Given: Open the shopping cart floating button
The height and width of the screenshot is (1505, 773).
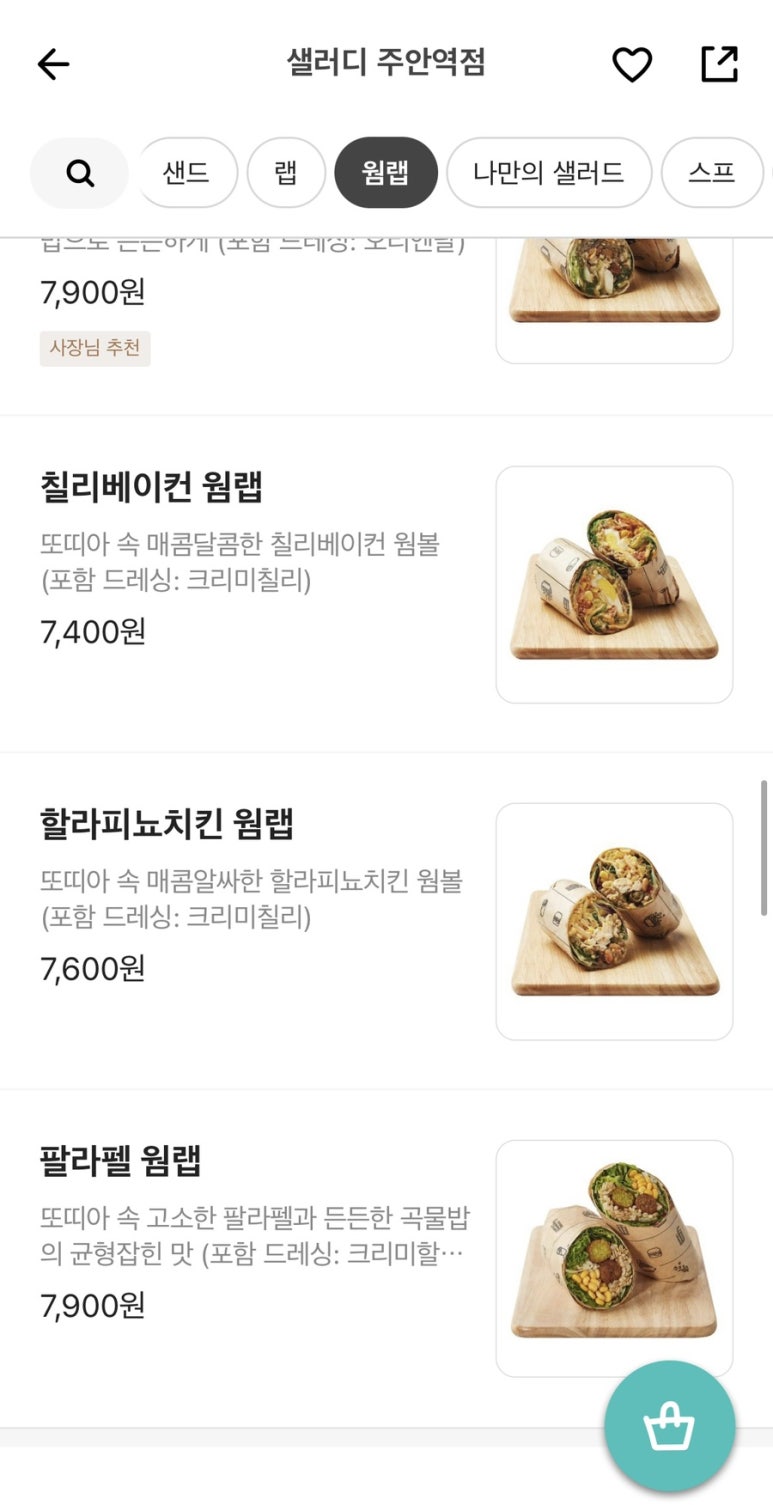Looking at the screenshot, I should [669, 1427].
